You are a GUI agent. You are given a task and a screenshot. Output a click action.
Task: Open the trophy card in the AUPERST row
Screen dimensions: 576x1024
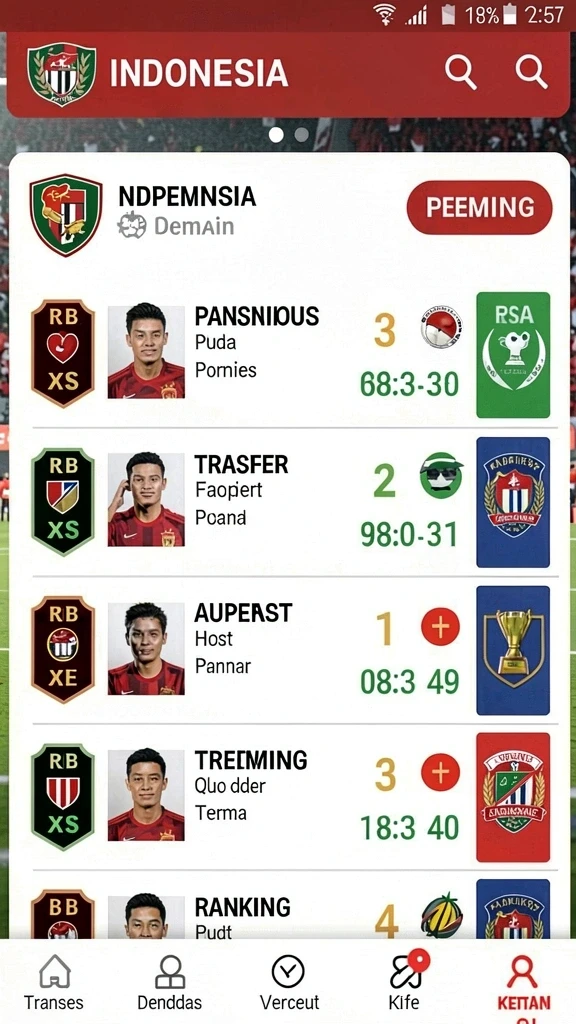(x=513, y=650)
